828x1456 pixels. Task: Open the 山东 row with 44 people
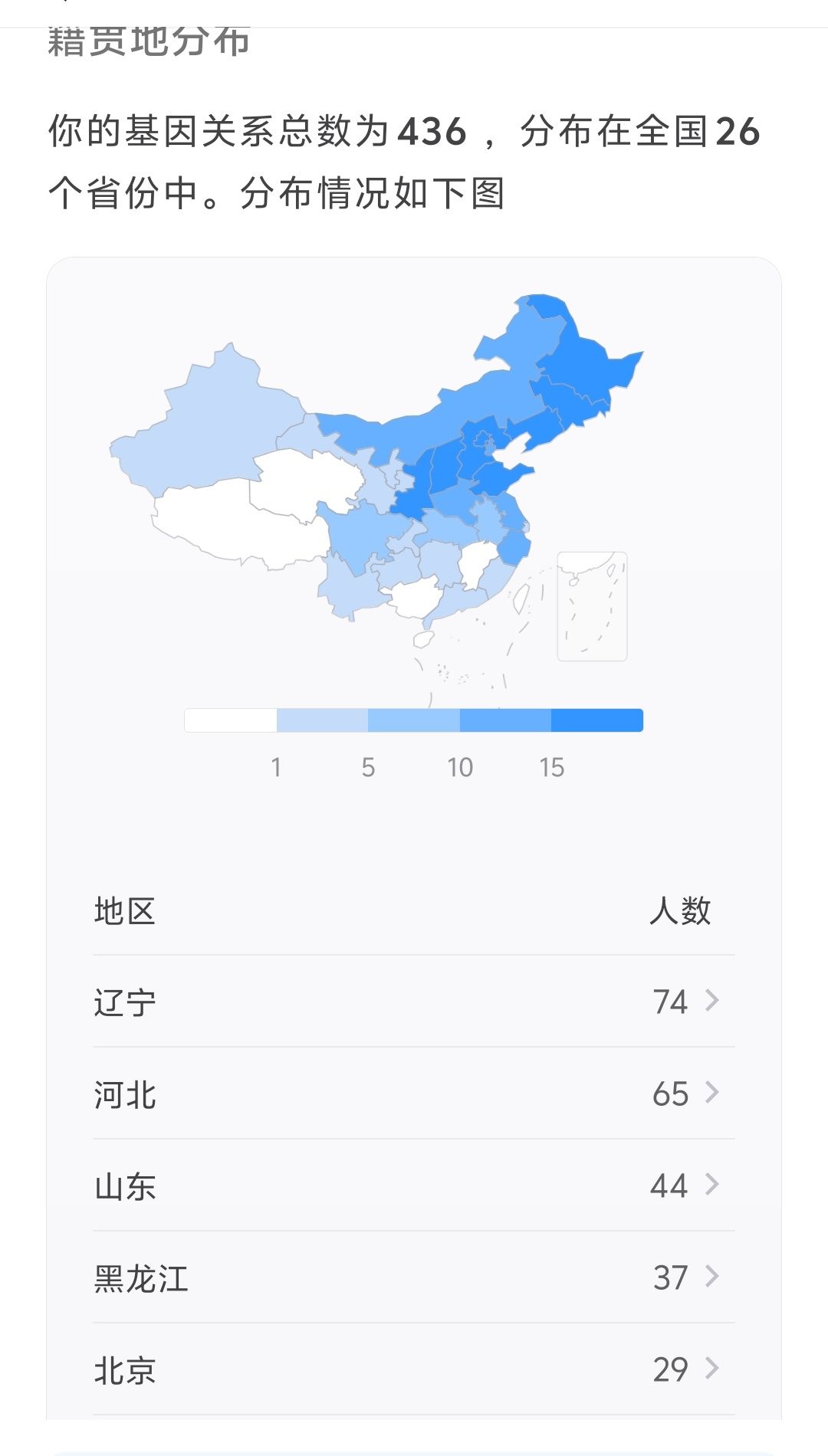pos(414,1185)
